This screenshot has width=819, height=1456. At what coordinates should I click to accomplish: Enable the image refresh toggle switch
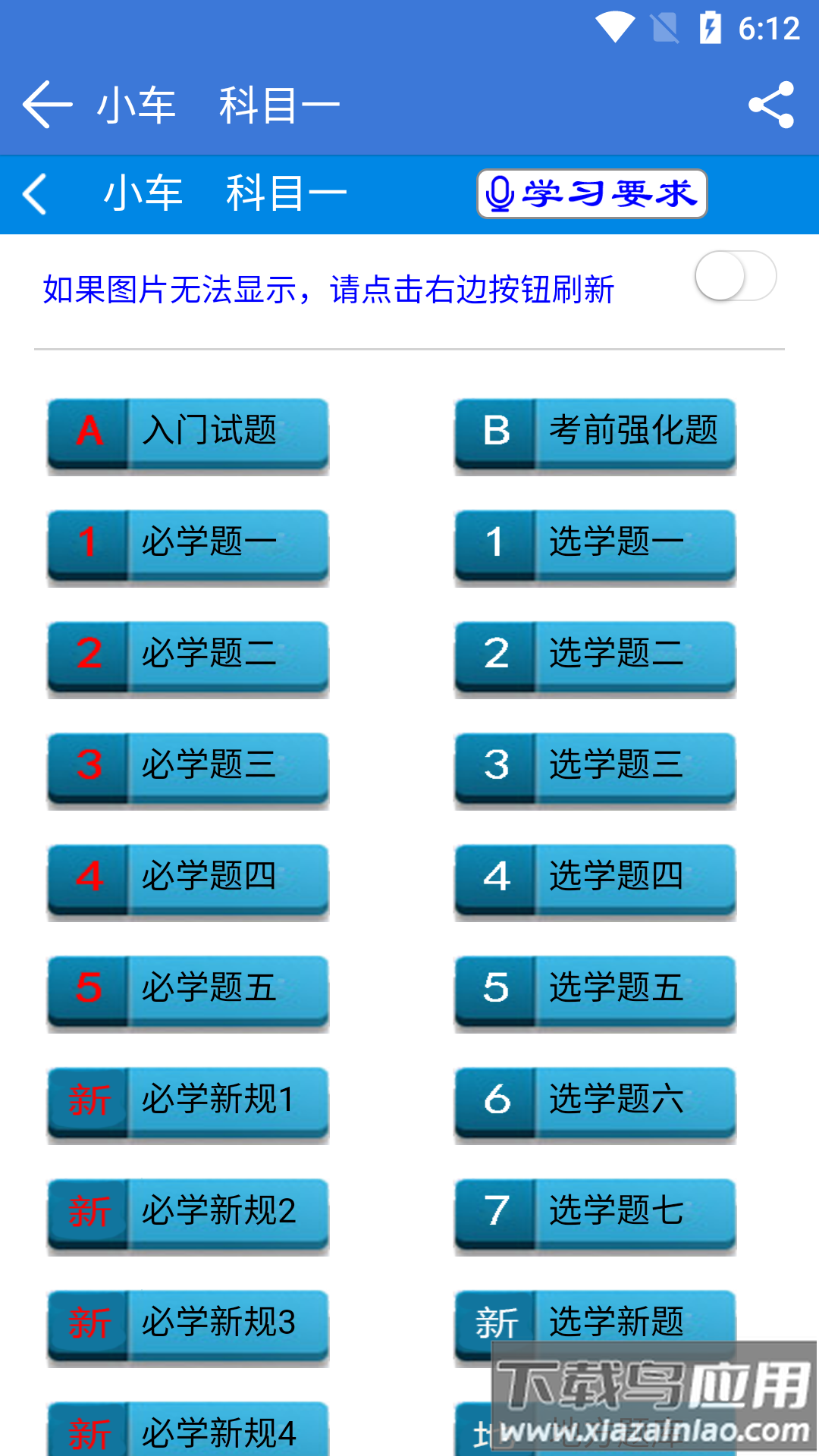tap(736, 276)
